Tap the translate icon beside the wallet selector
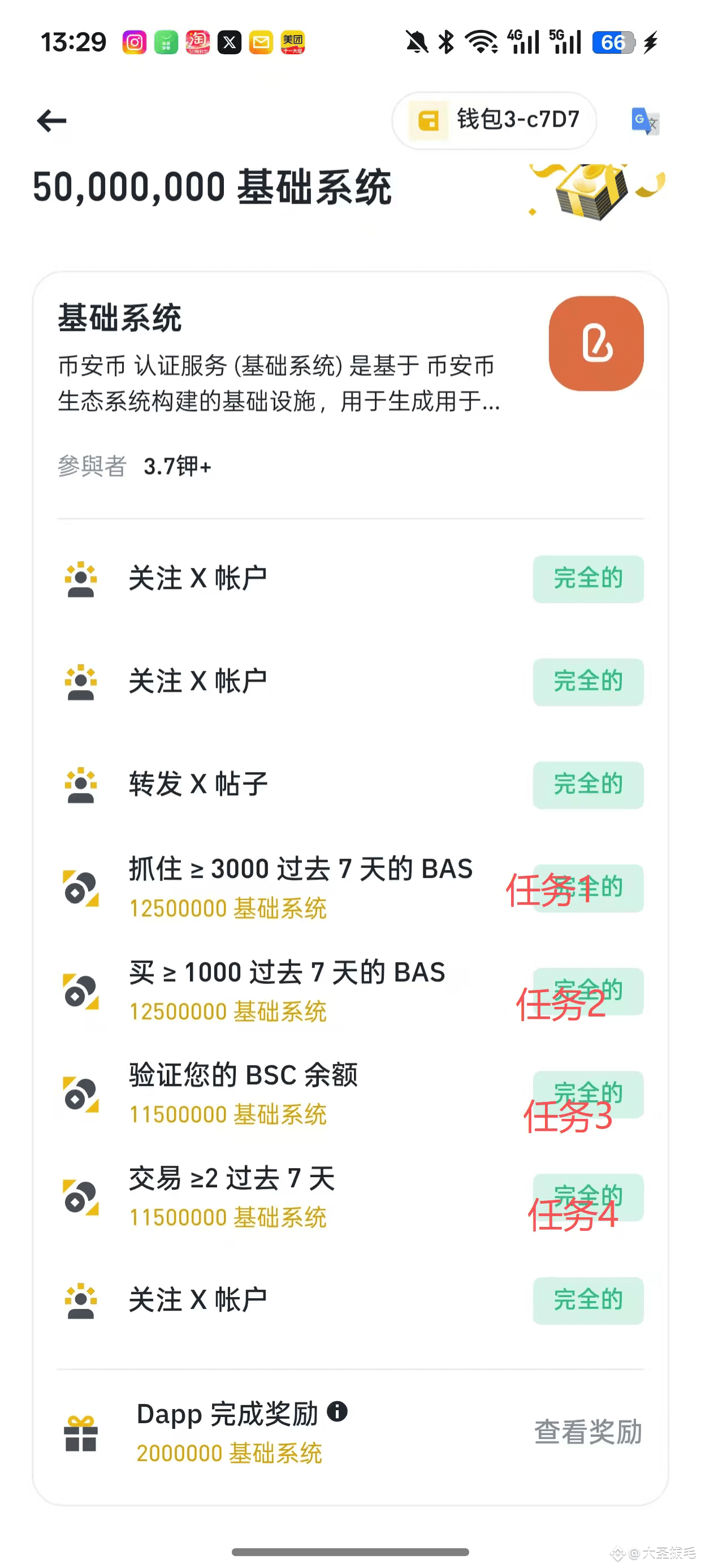The height and width of the screenshot is (1568, 701). pyautogui.click(x=644, y=121)
